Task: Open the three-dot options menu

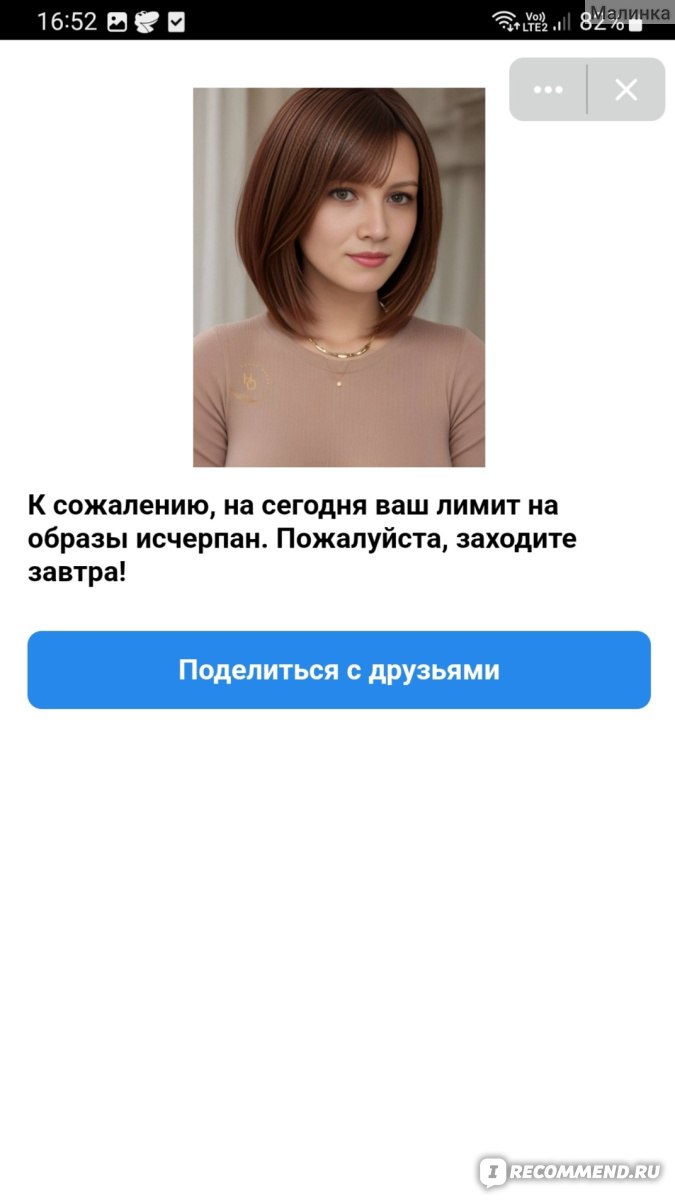Action: (548, 90)
